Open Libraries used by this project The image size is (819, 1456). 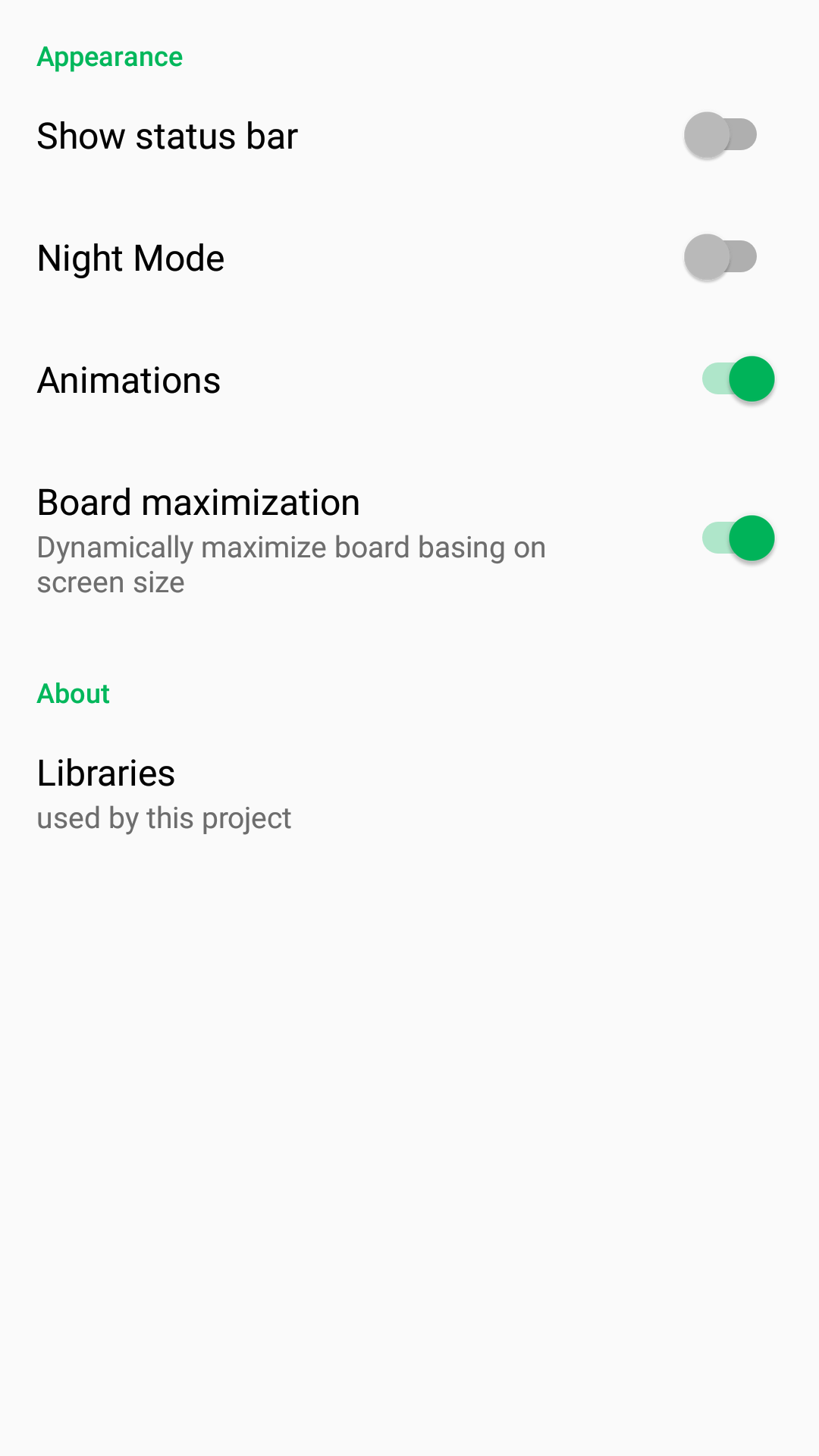pos(409,794)
